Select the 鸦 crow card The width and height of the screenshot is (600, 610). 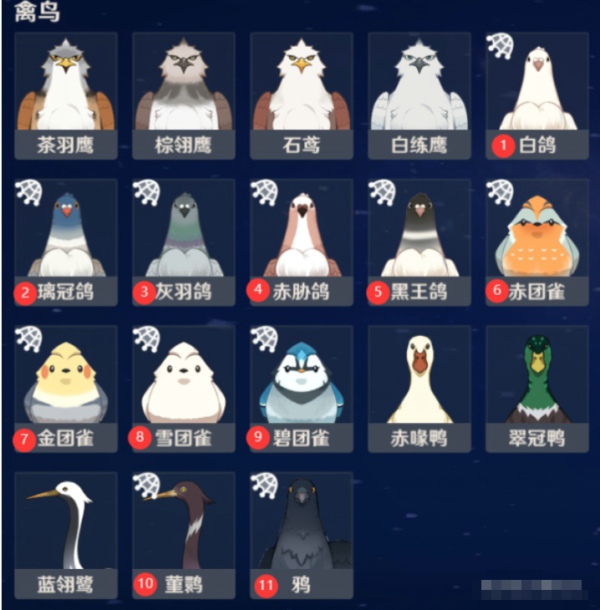click(302, 534)
